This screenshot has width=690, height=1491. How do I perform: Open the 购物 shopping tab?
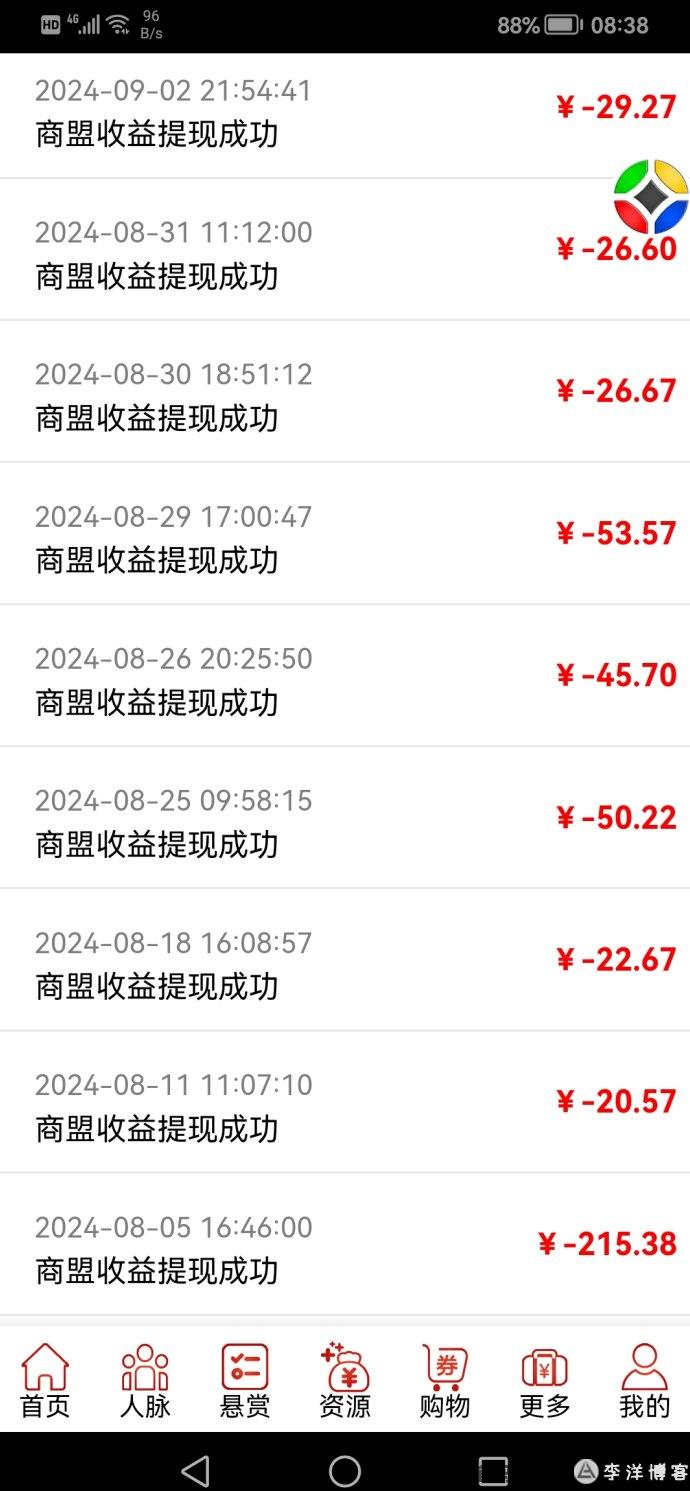point(445,1381)
